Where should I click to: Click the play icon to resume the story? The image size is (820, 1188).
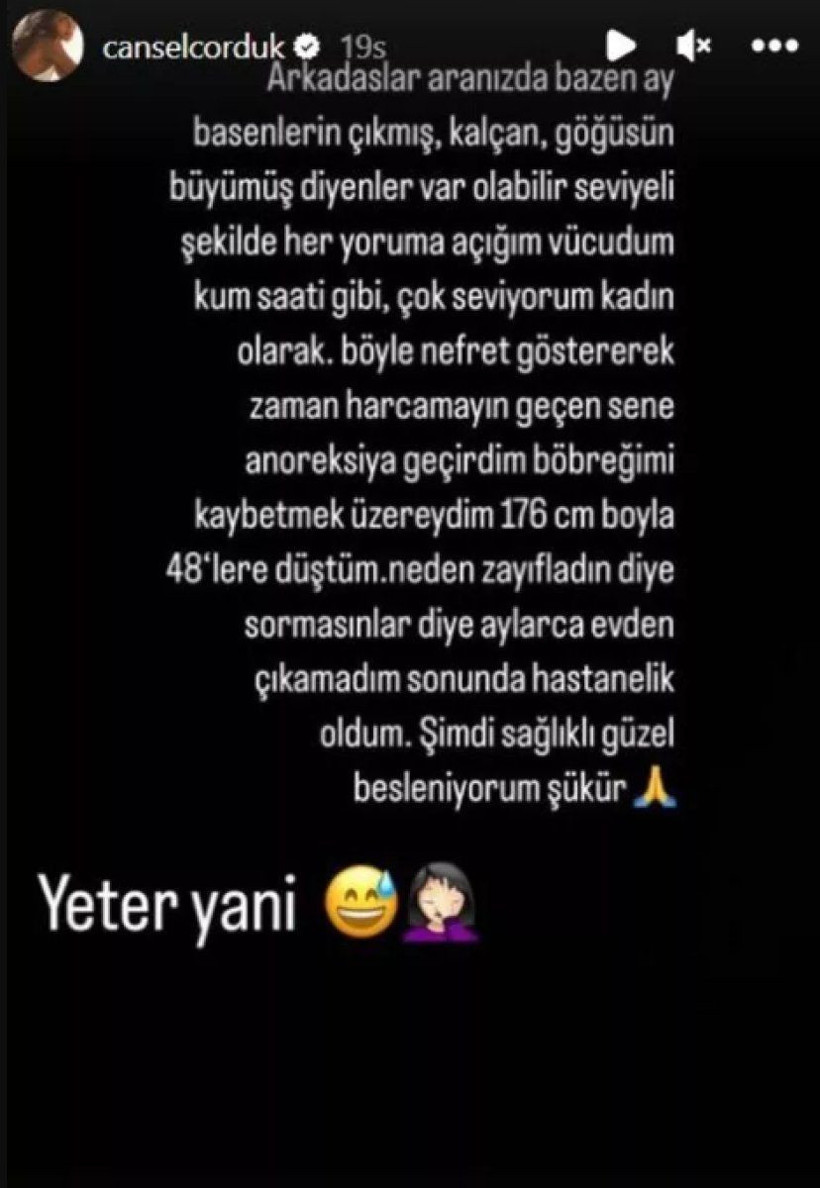(x=621, y=45)
